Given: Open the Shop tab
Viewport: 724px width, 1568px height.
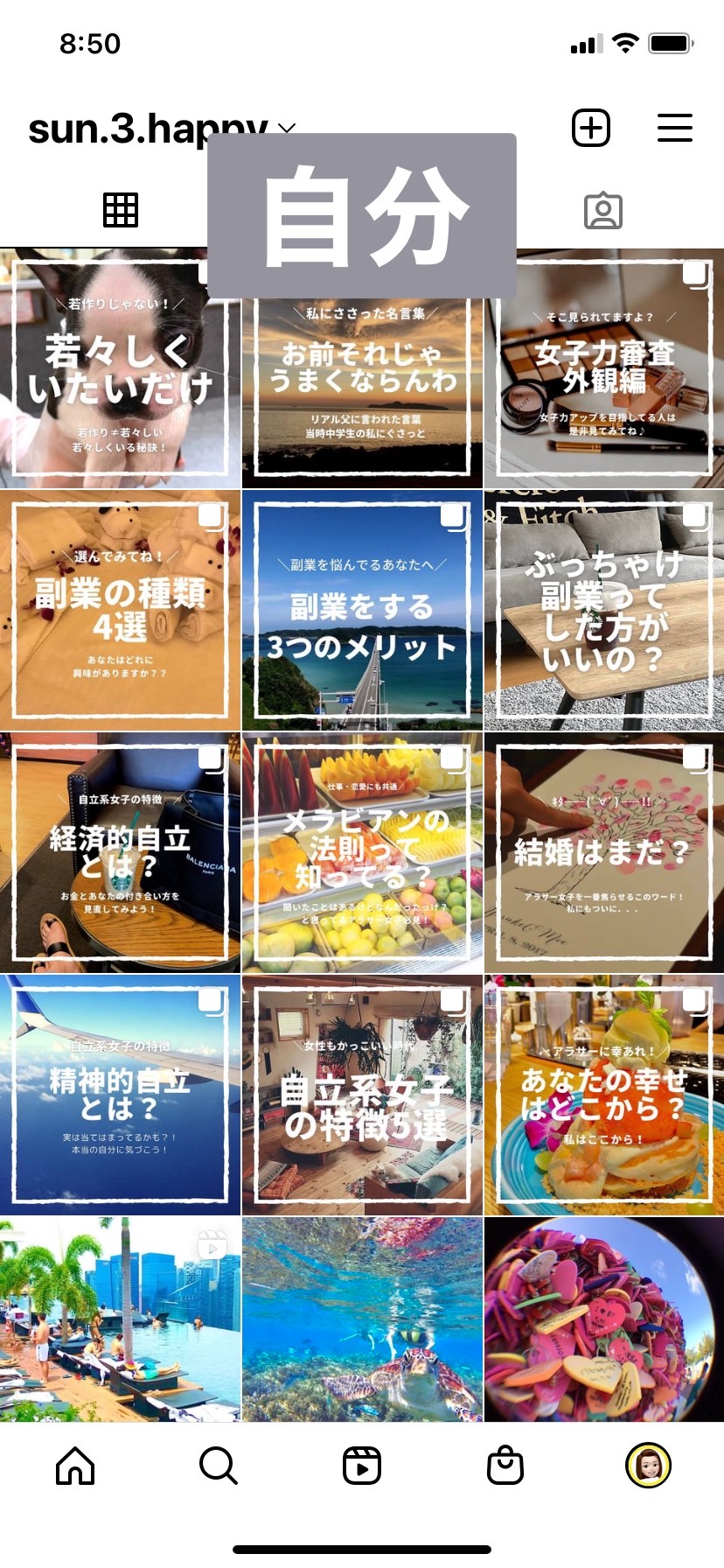Looking at the screenshot, I should (x=505, y=1465).
